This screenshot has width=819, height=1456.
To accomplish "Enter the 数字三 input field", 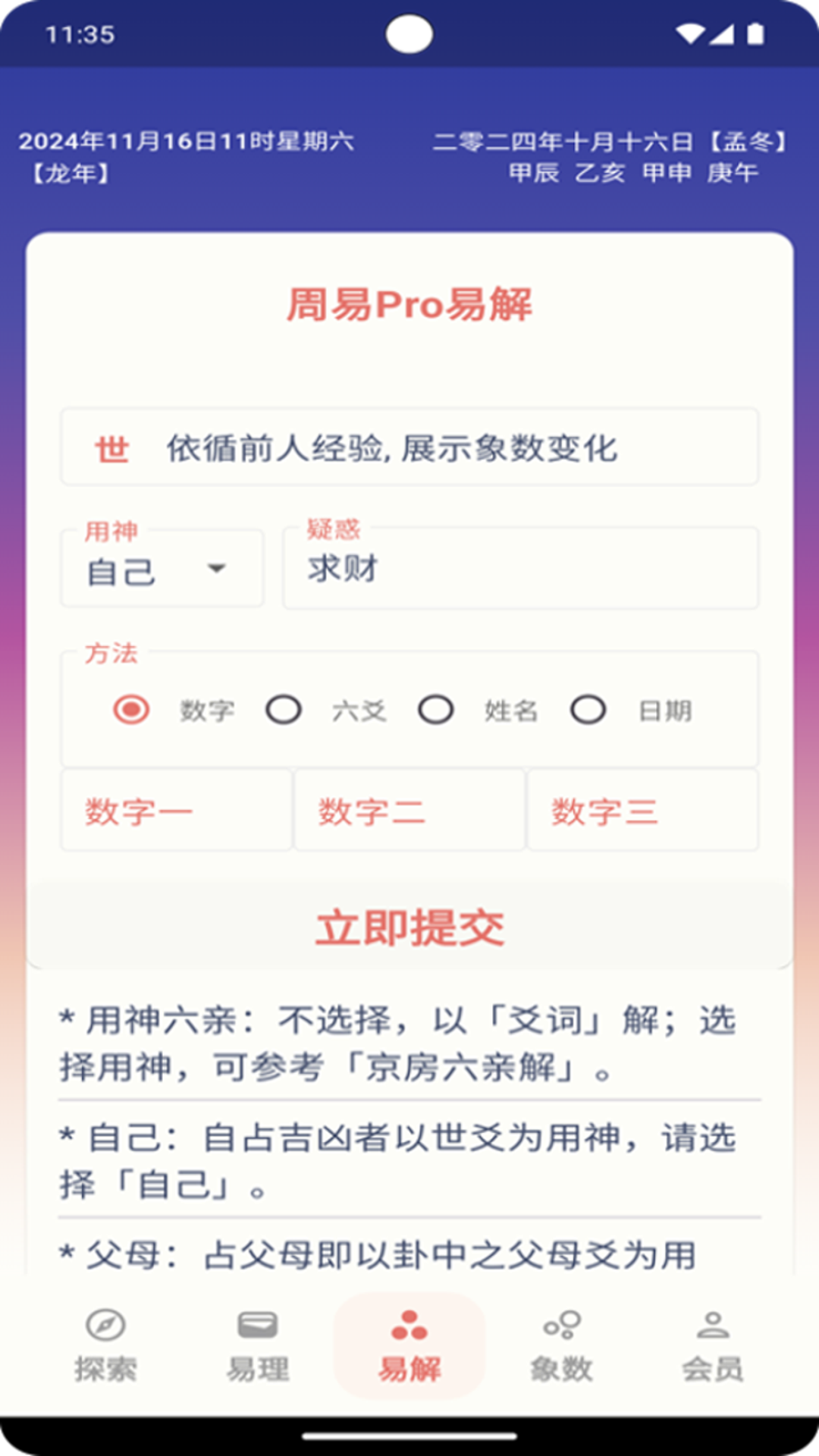I will pos(642,811).
